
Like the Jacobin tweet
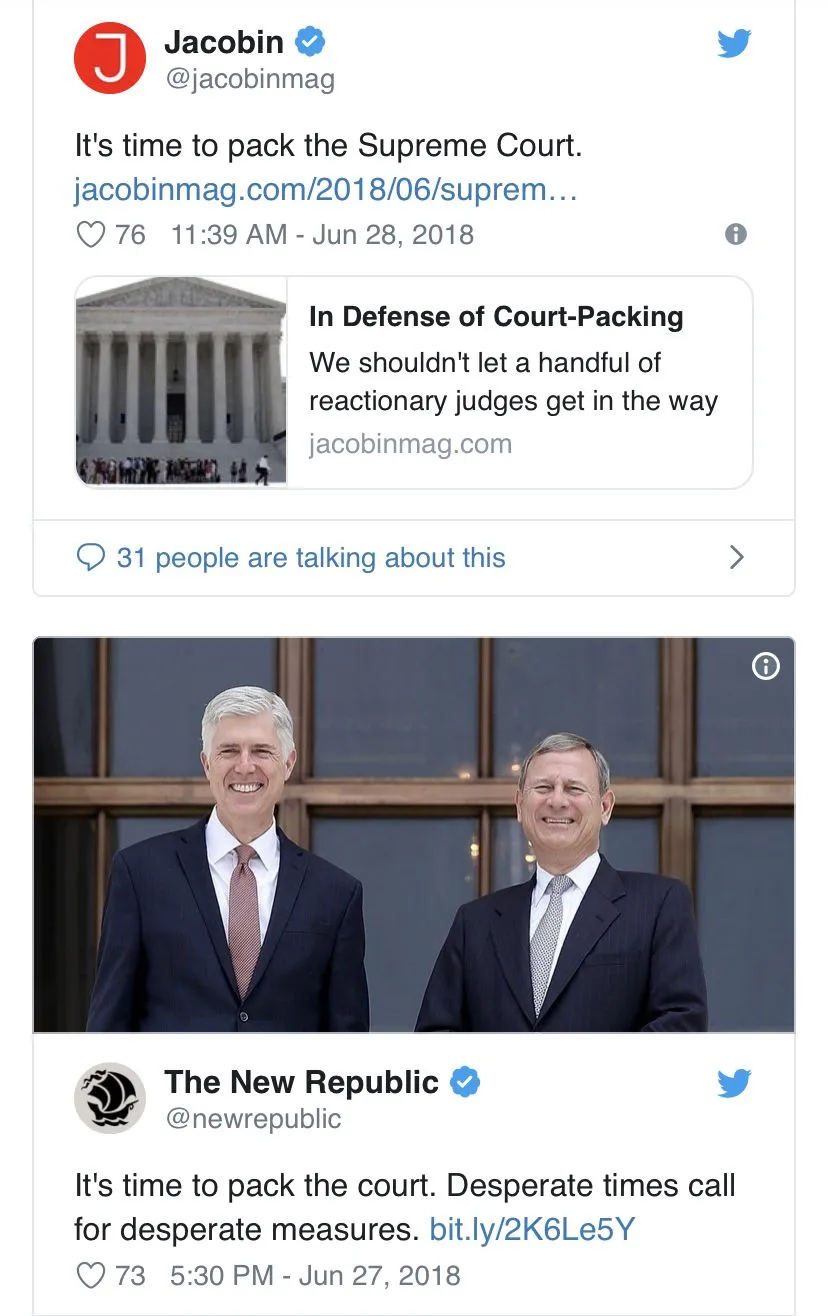coord(92,235)
